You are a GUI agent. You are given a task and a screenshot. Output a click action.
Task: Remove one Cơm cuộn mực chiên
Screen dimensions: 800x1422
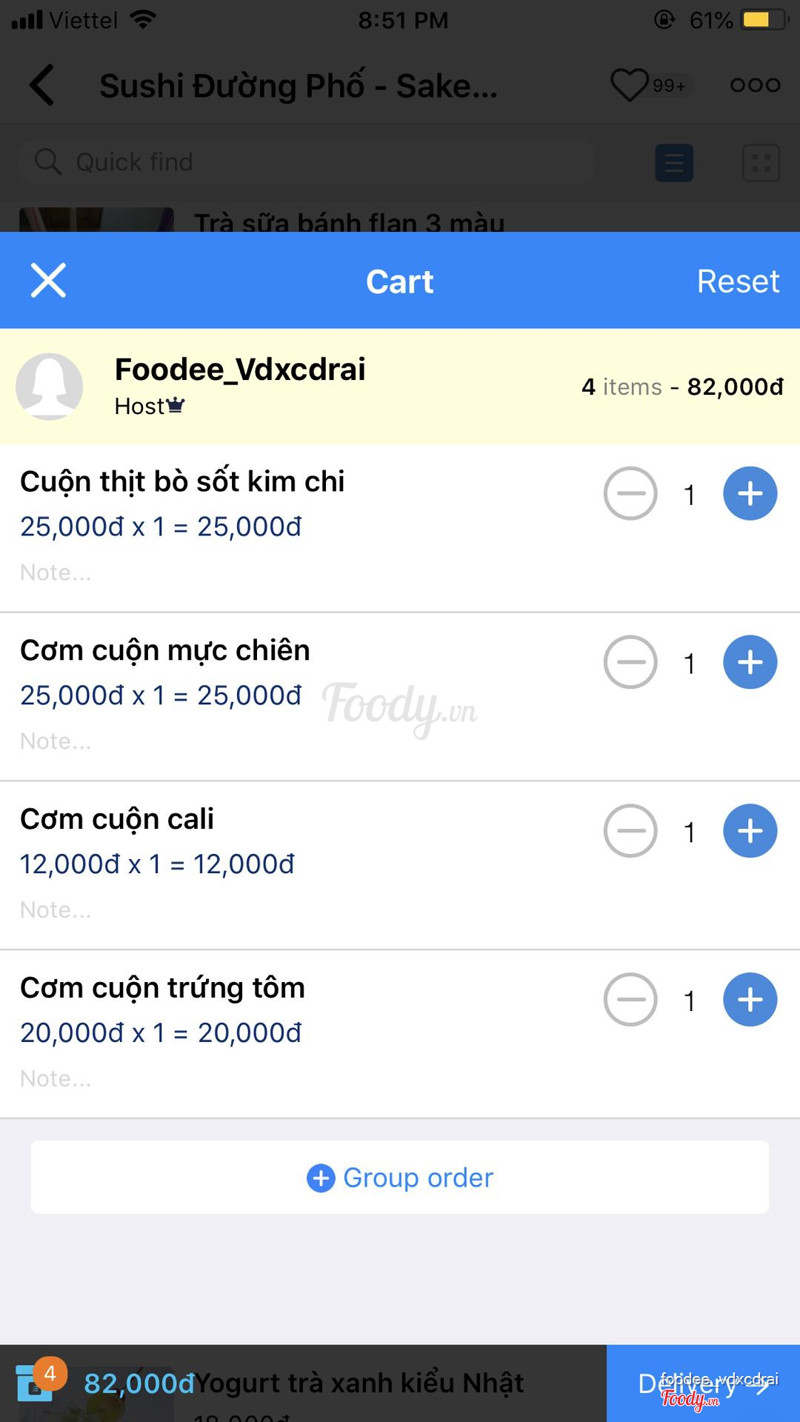pyautogui.click(x=630, y=662)
